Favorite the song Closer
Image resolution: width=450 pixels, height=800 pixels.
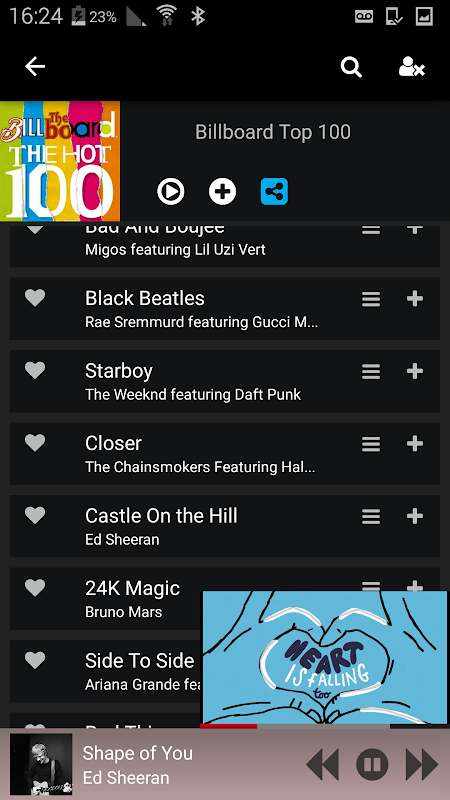[35, 443]
